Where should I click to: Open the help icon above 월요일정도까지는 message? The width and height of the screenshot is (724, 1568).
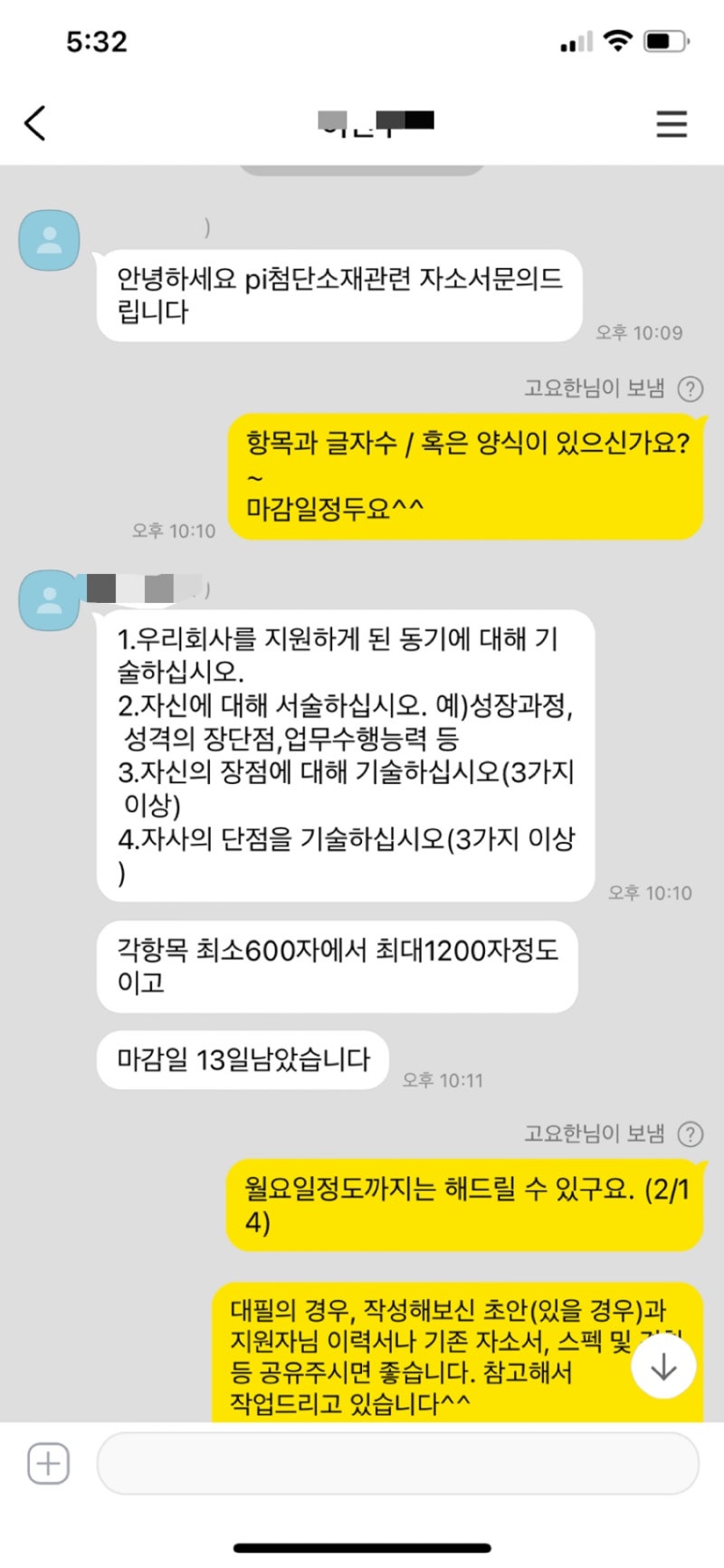pyautogui.click(x=691, y=1134)
